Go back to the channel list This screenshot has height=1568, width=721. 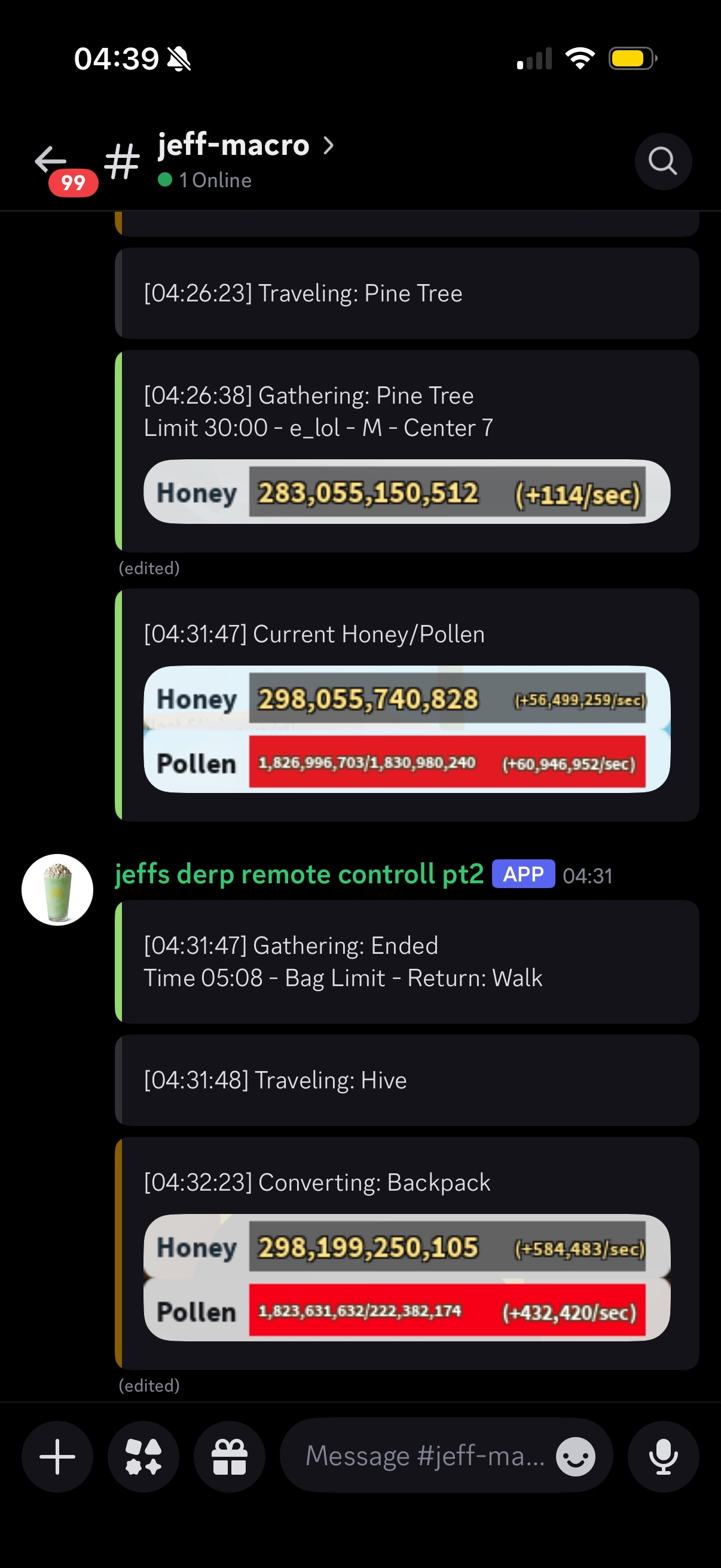click(x=50, y=161)
